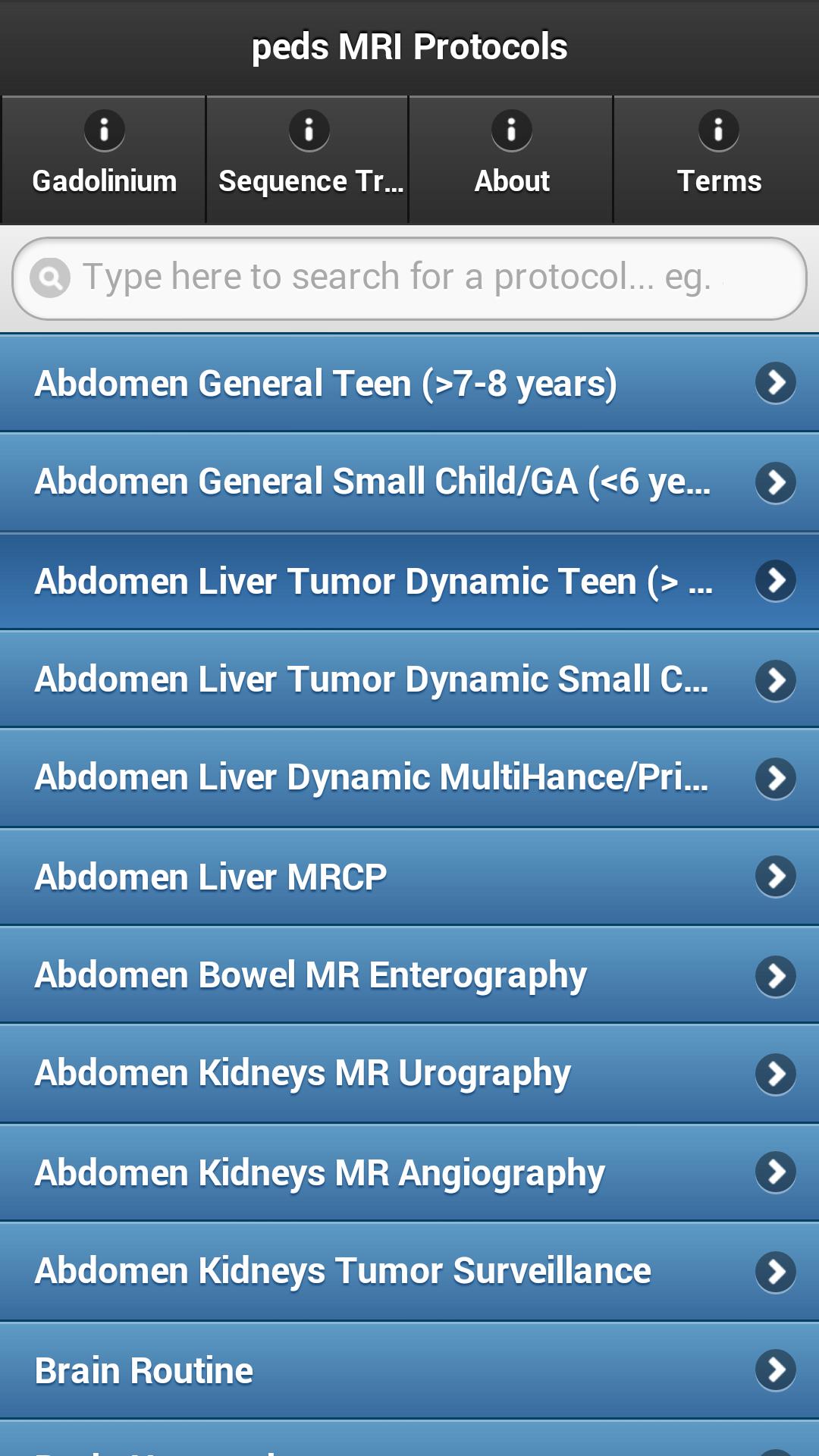Image resolution: width=819 pixels, height=1456 pixels.
Task: Tap the protocol search field
Action: tap(409, 278)
